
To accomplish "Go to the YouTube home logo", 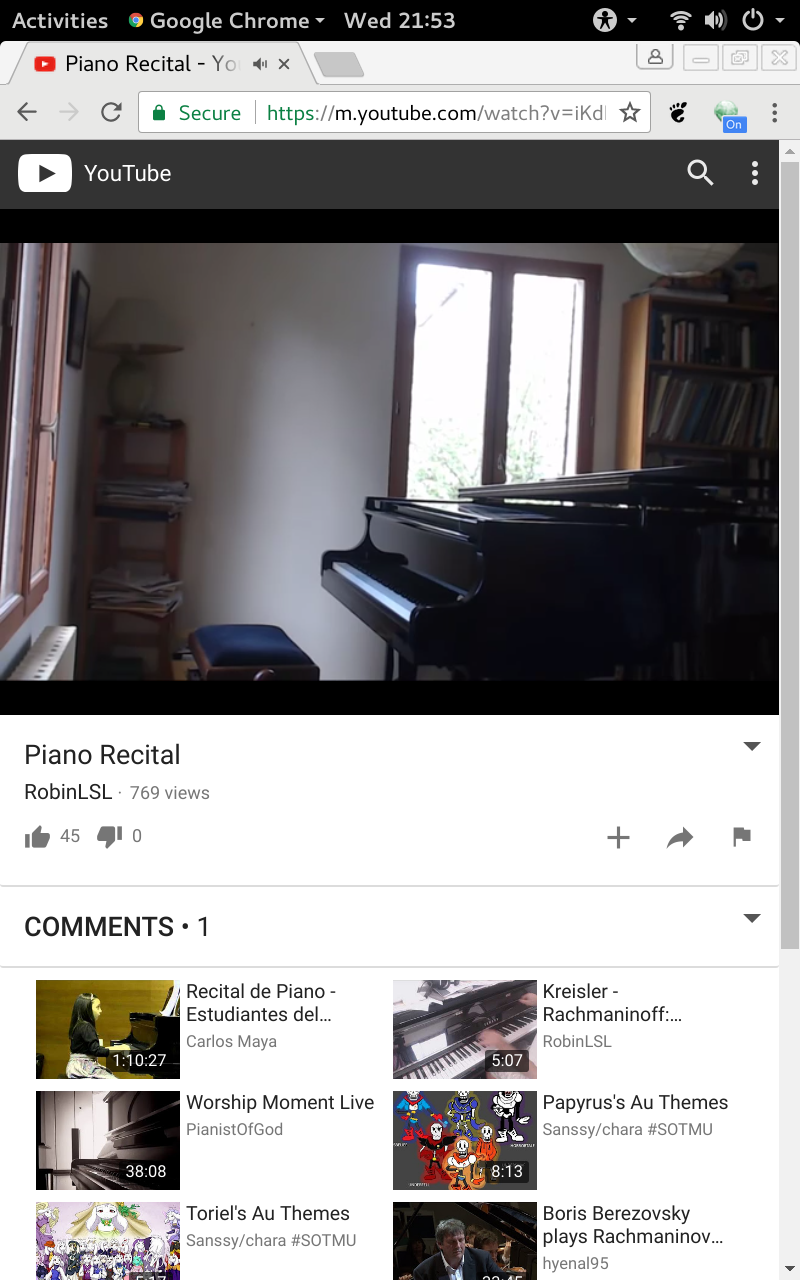I will (95, 173).
